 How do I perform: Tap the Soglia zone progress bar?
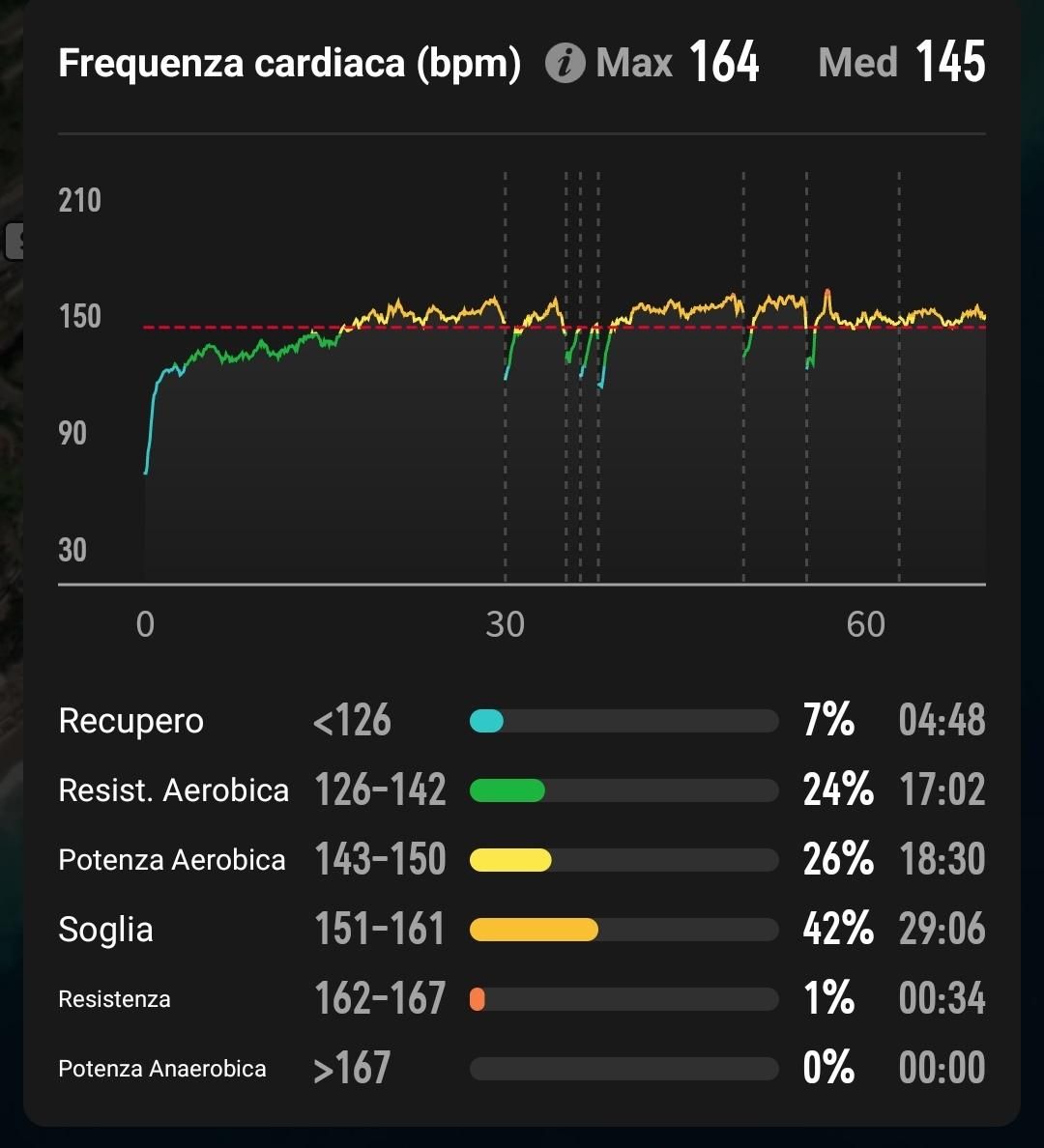(623, 930)
